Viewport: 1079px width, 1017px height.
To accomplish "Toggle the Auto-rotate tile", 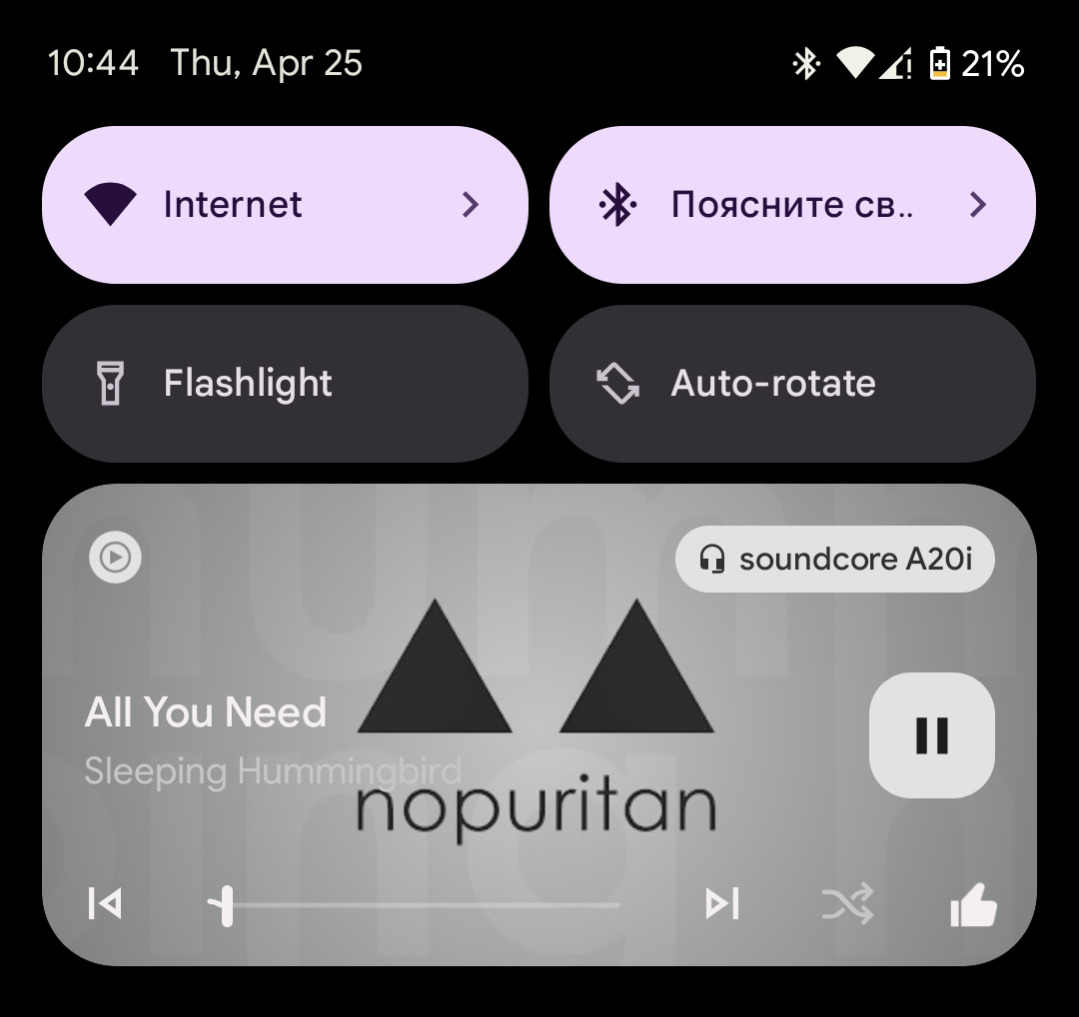I will pos(792,384).
